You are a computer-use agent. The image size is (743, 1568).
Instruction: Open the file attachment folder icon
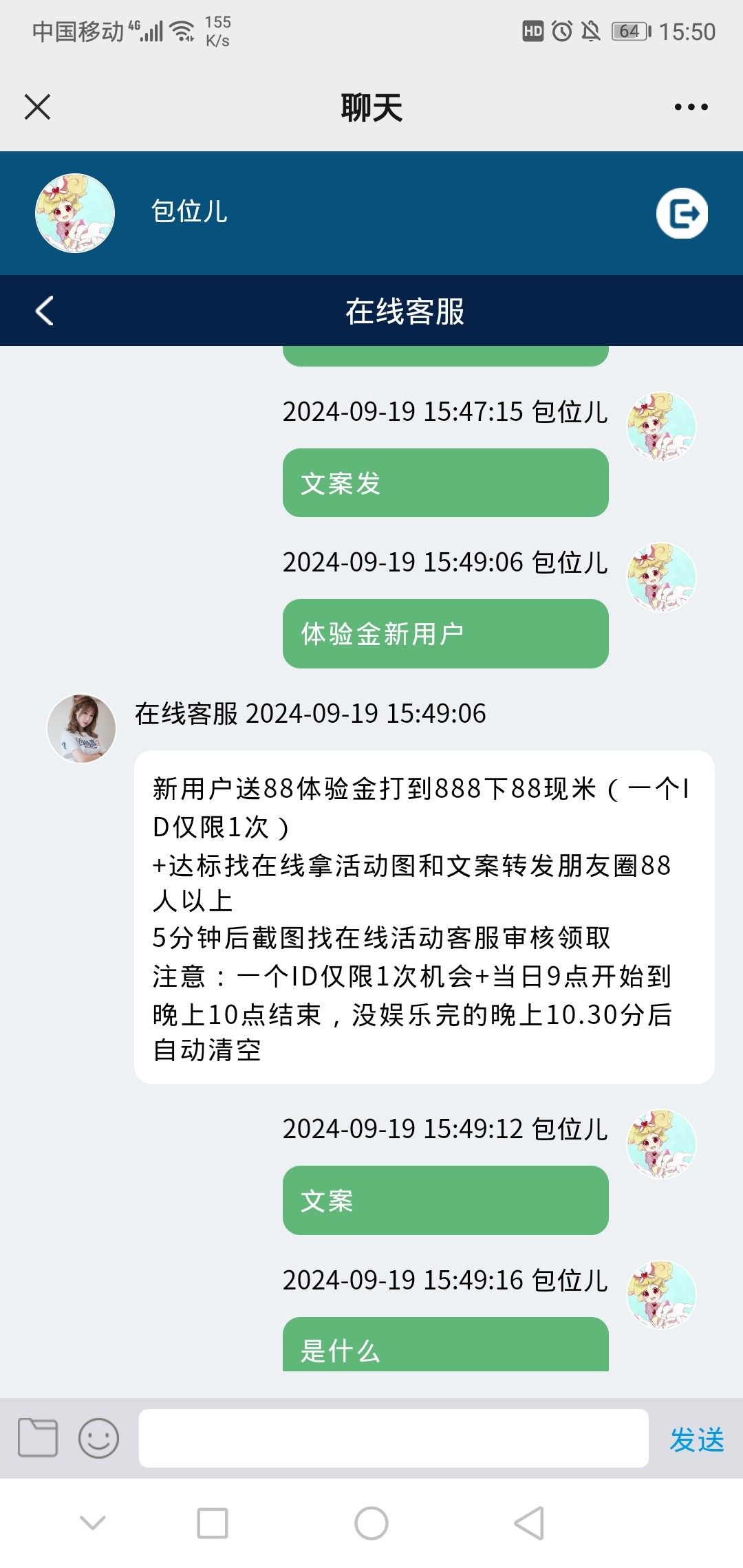(x=38, y=1437)
